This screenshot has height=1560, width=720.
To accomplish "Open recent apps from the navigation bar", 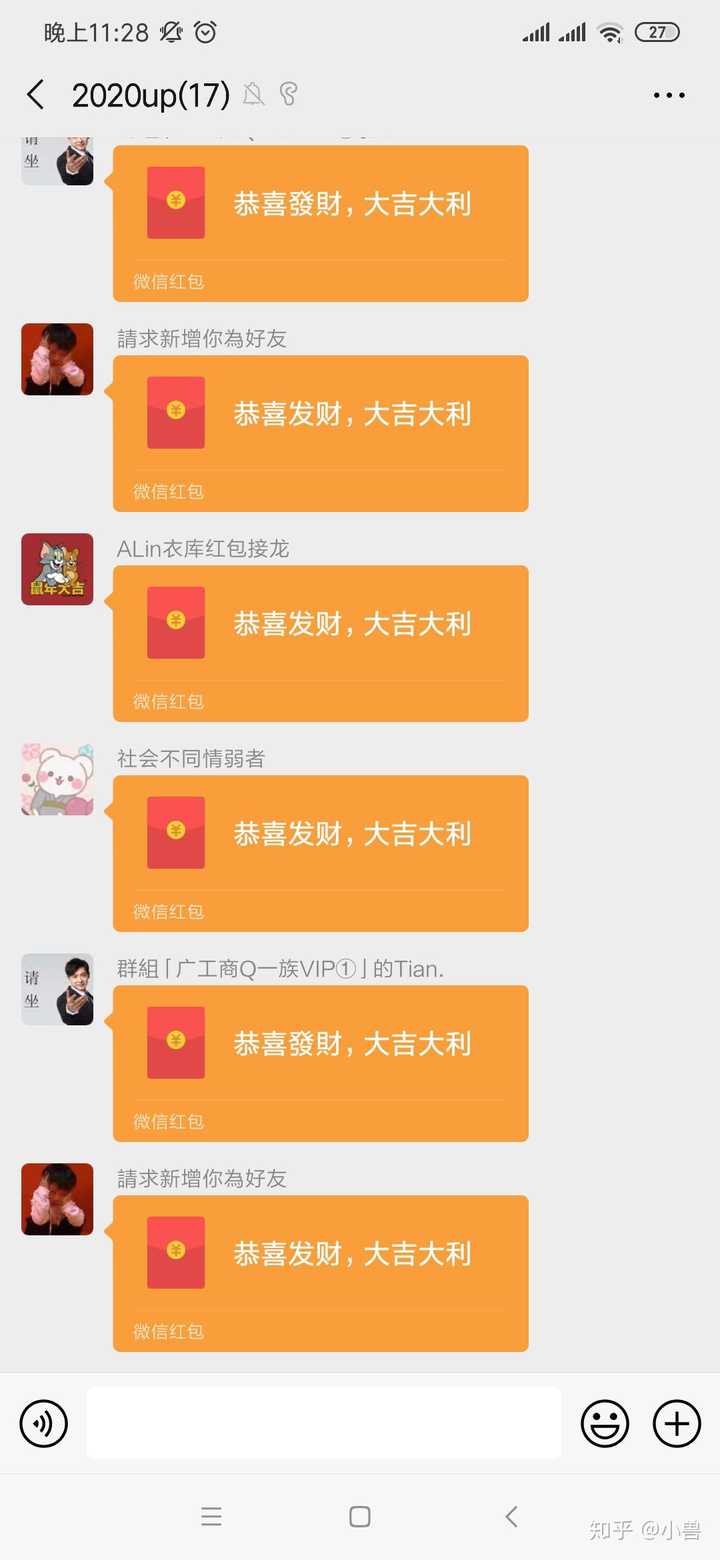I will pos(211,1517).
